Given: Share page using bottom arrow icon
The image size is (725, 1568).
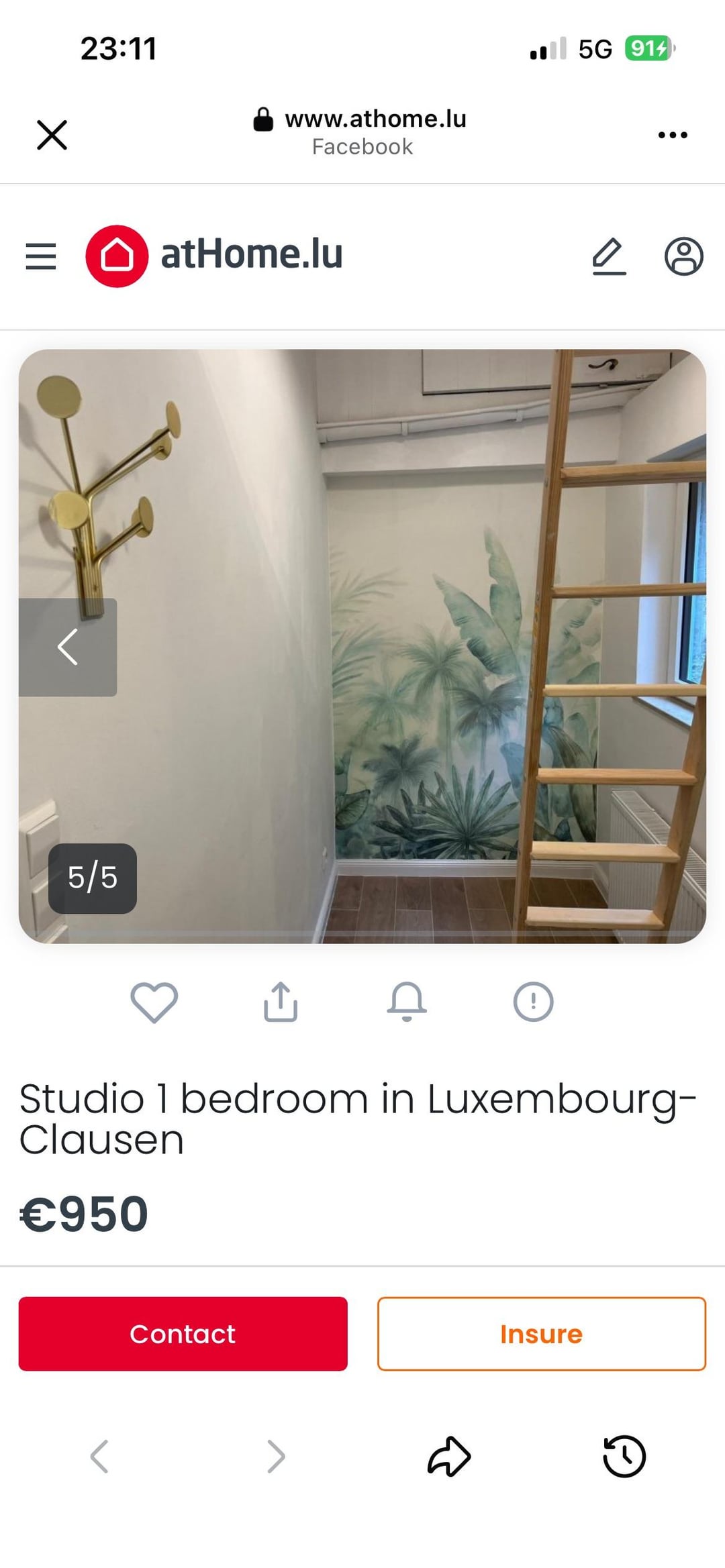Looking at the screenshot, I should [449, 1457].
